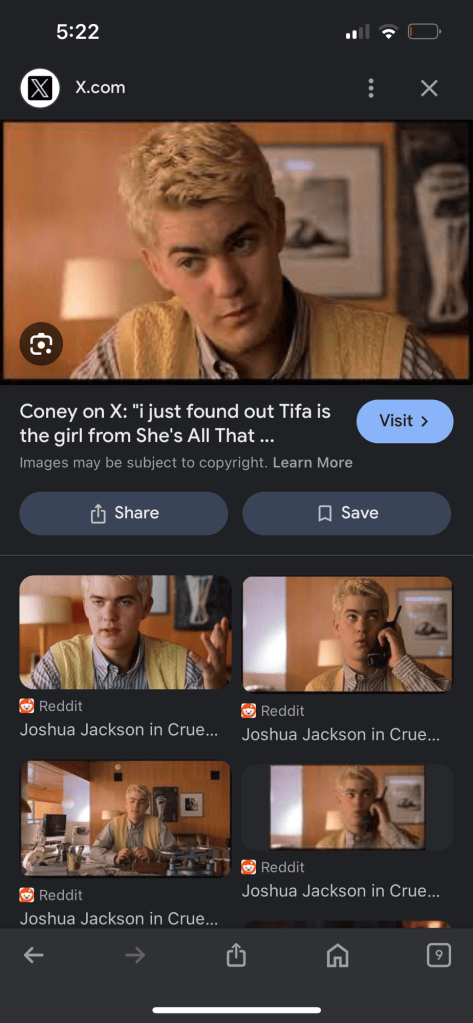Open the related image of man gesturing
This screenshot has width=473, height=1023.
125,632
